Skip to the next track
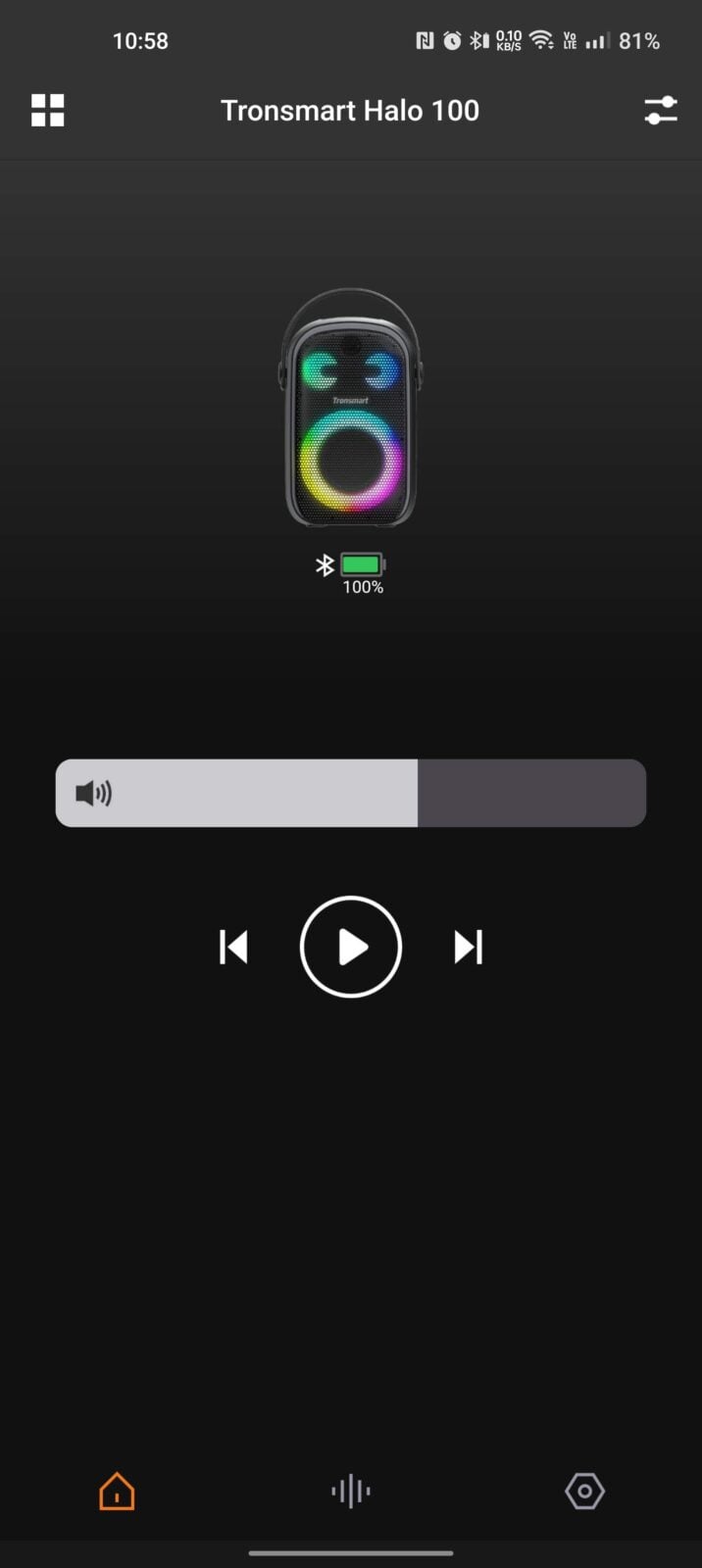The height and width of the screenshot is (1568, 702). click(468, 947)
